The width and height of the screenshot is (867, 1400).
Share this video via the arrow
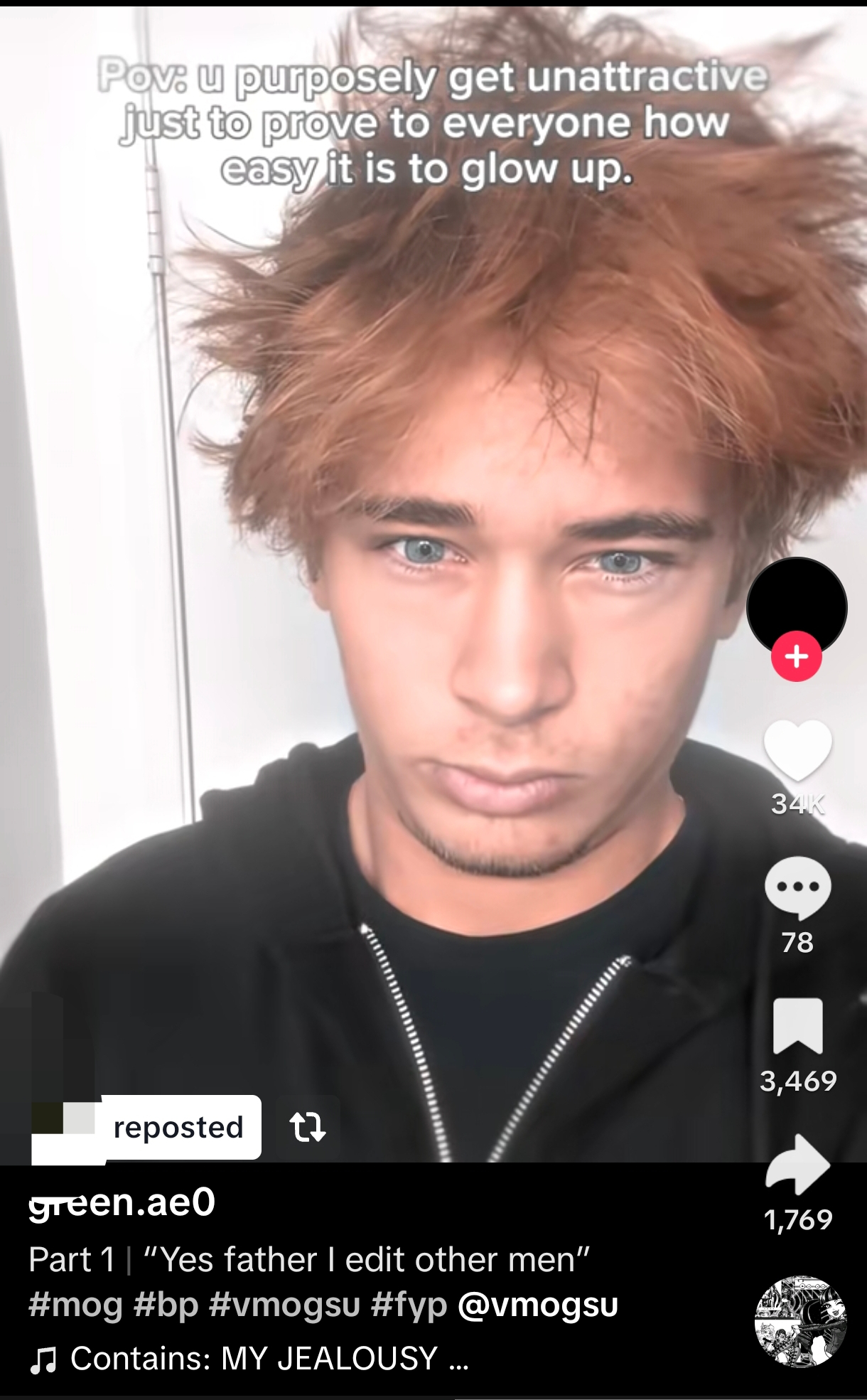coord(797,1164)
